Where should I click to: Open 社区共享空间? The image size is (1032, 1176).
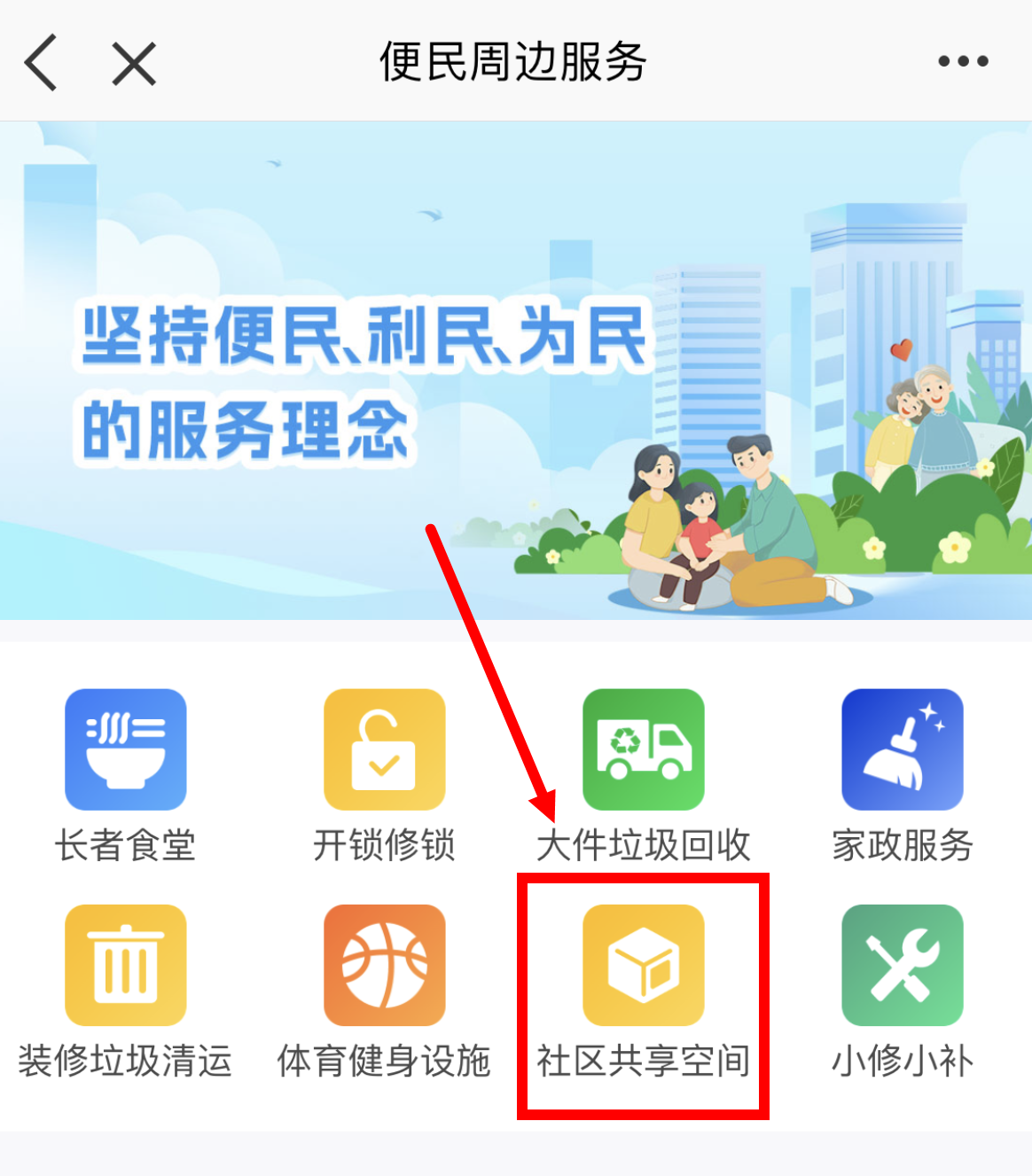point(643,966)
